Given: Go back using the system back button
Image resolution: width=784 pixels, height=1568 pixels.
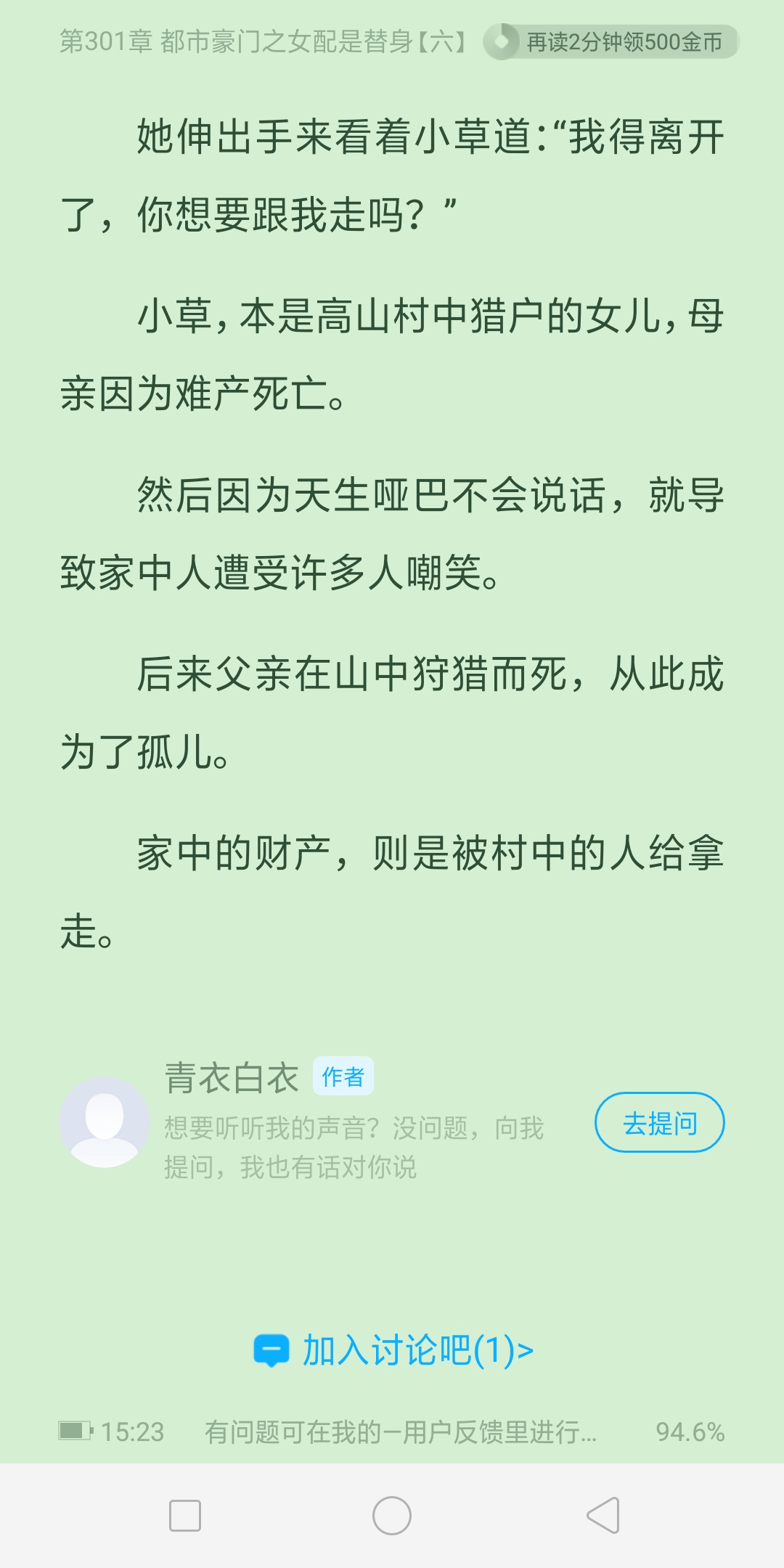Looking at the screenshot, I should click(x=603, y=1516).
